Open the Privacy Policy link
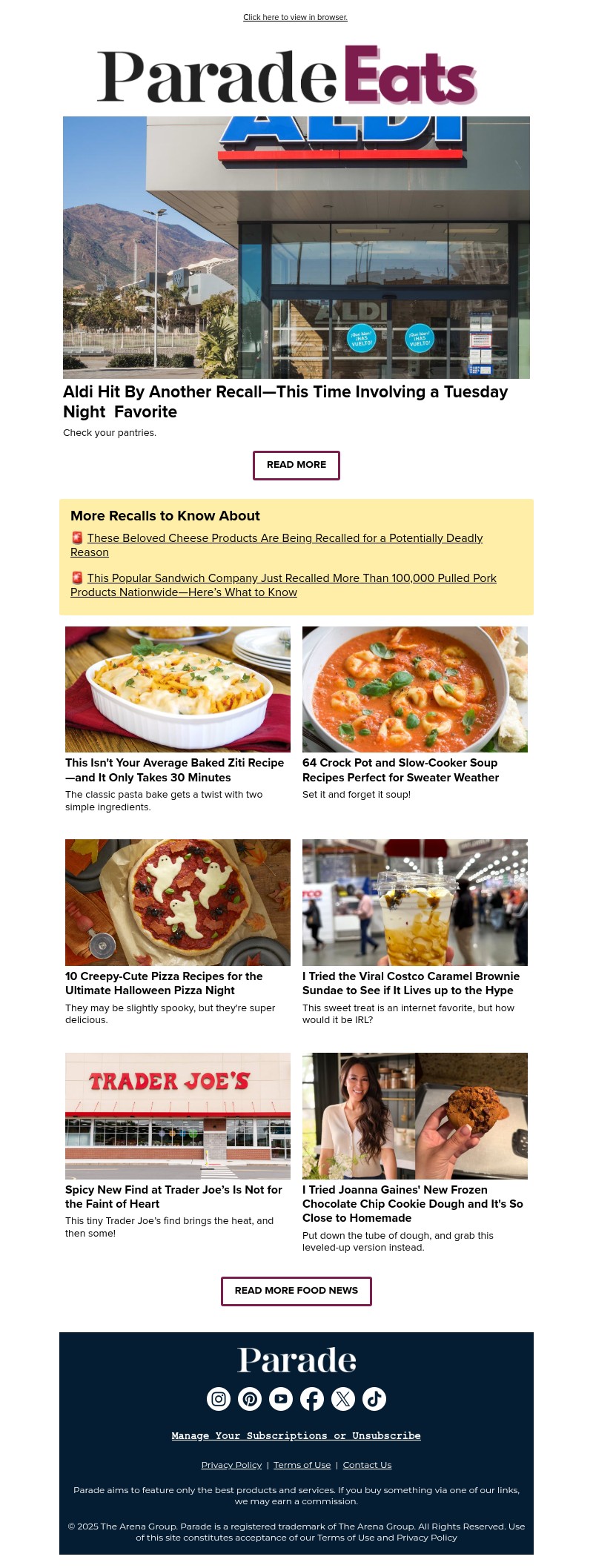The height and width of the screenshot is (1568, 593). 231,1464
